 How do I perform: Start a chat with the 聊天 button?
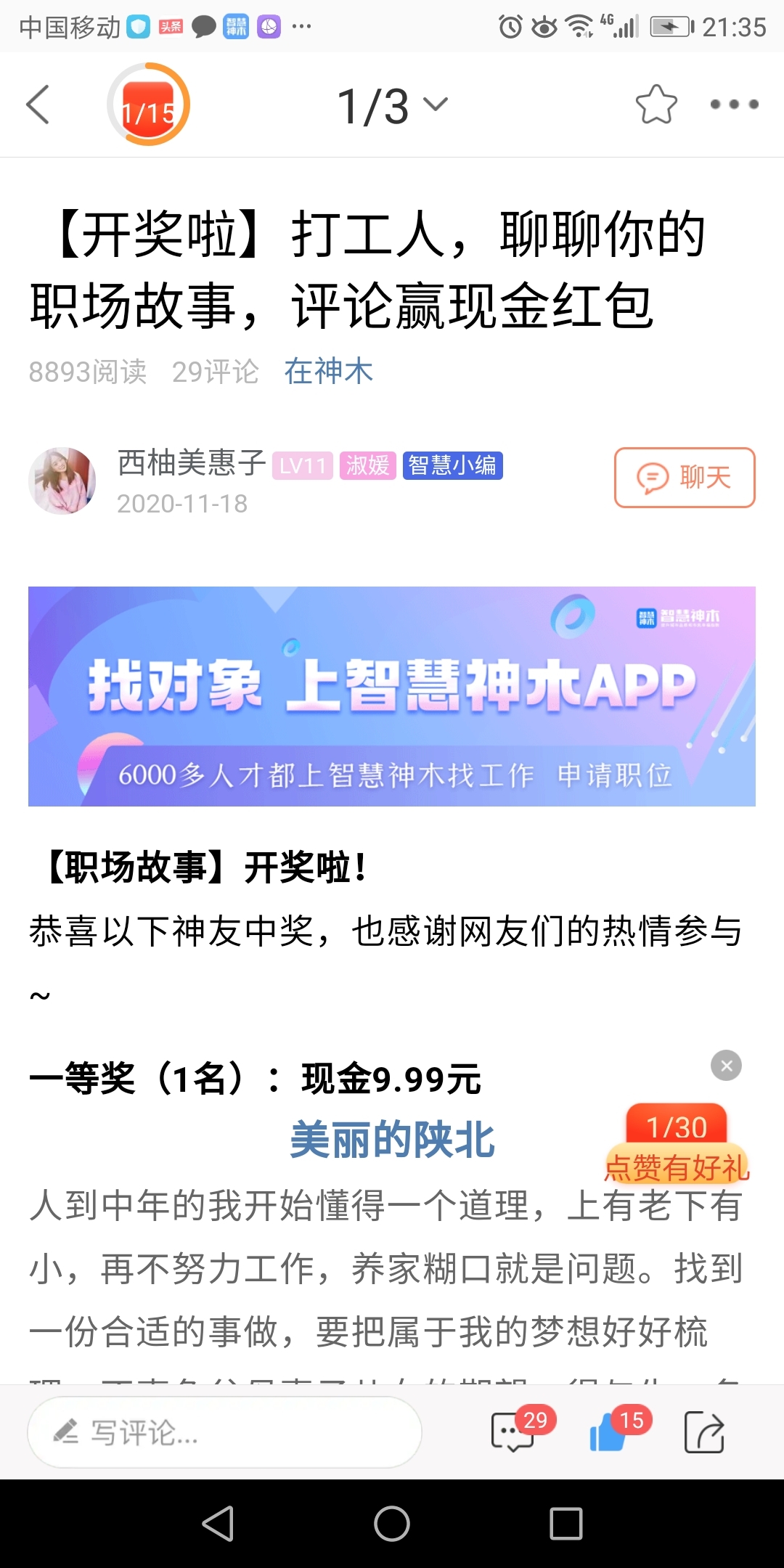(685, 478)
